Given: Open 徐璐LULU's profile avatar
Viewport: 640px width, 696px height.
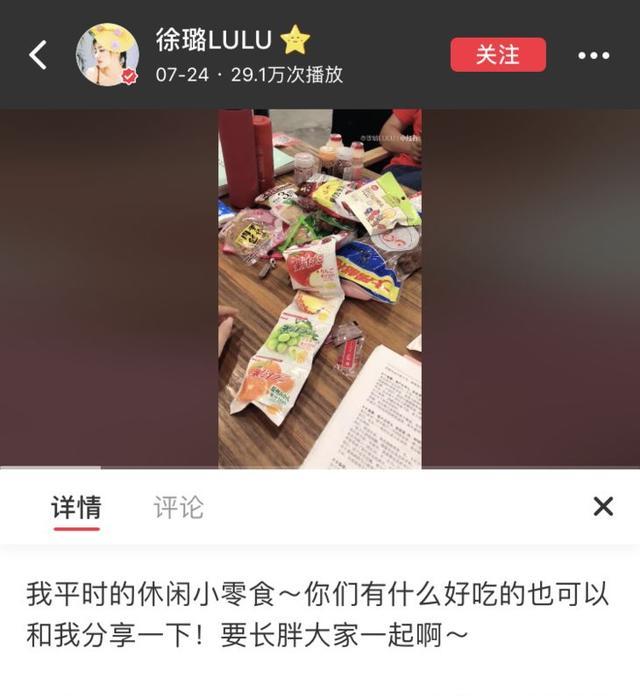Looking at the screenshot, I should click(x=108, y=55).
